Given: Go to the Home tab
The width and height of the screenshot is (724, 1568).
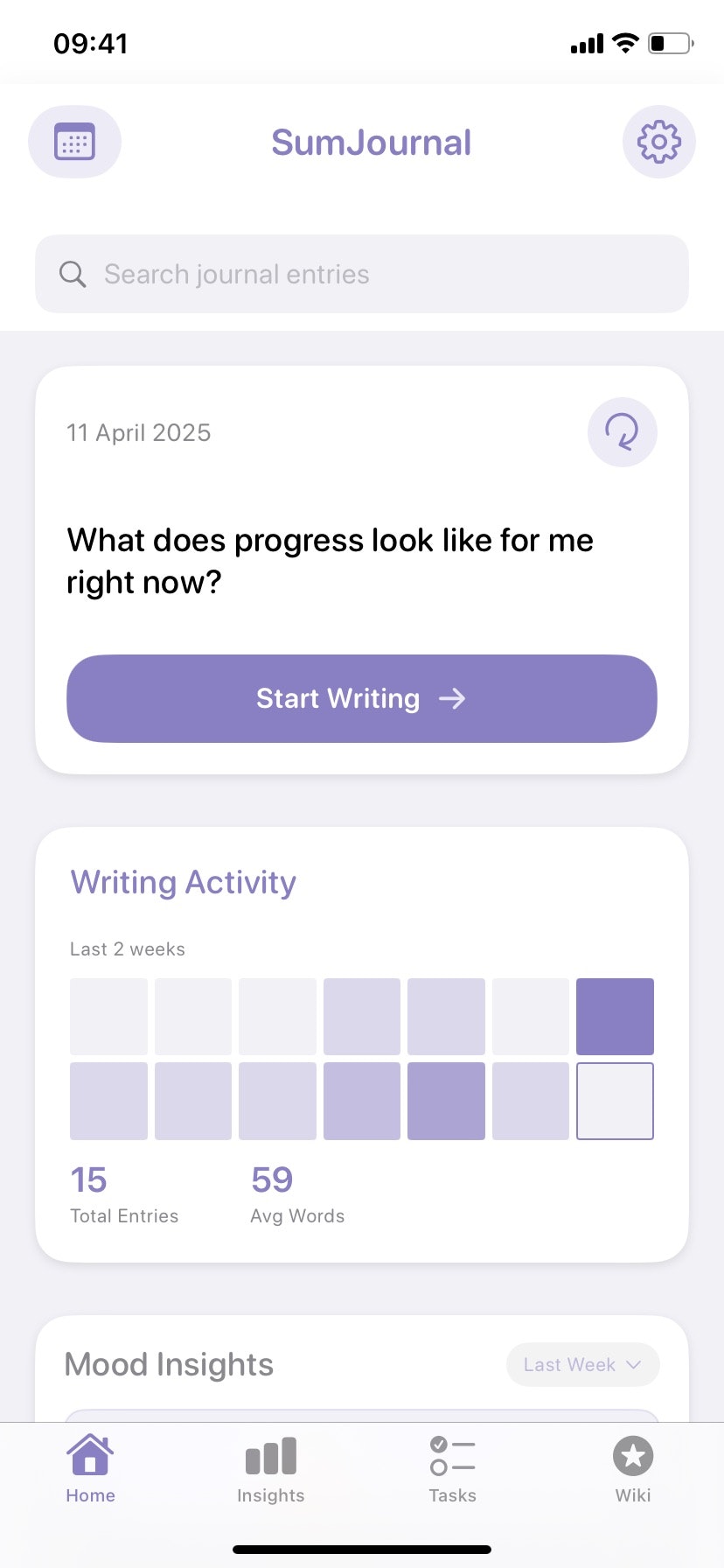Looking at the screenshot, I should [x=91, y=1468].
